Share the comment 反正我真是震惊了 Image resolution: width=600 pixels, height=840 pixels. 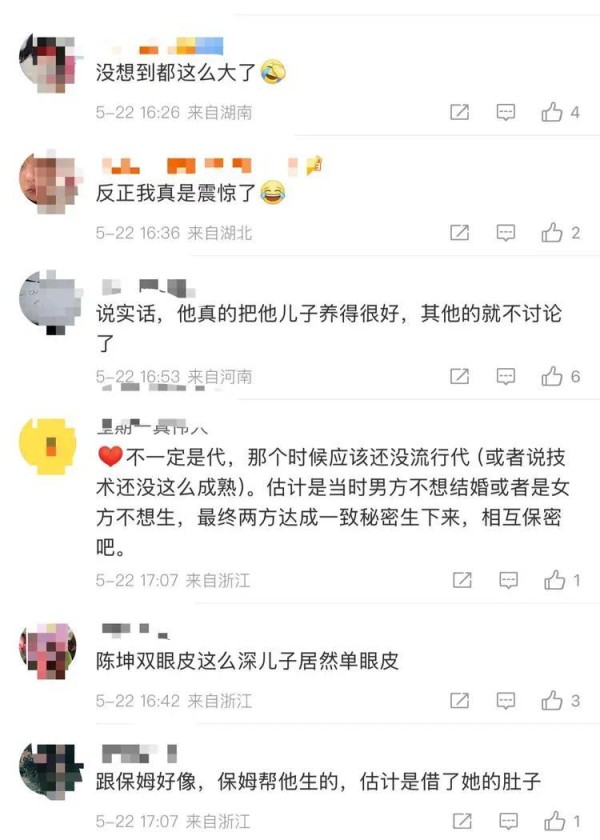click(460, 232)
